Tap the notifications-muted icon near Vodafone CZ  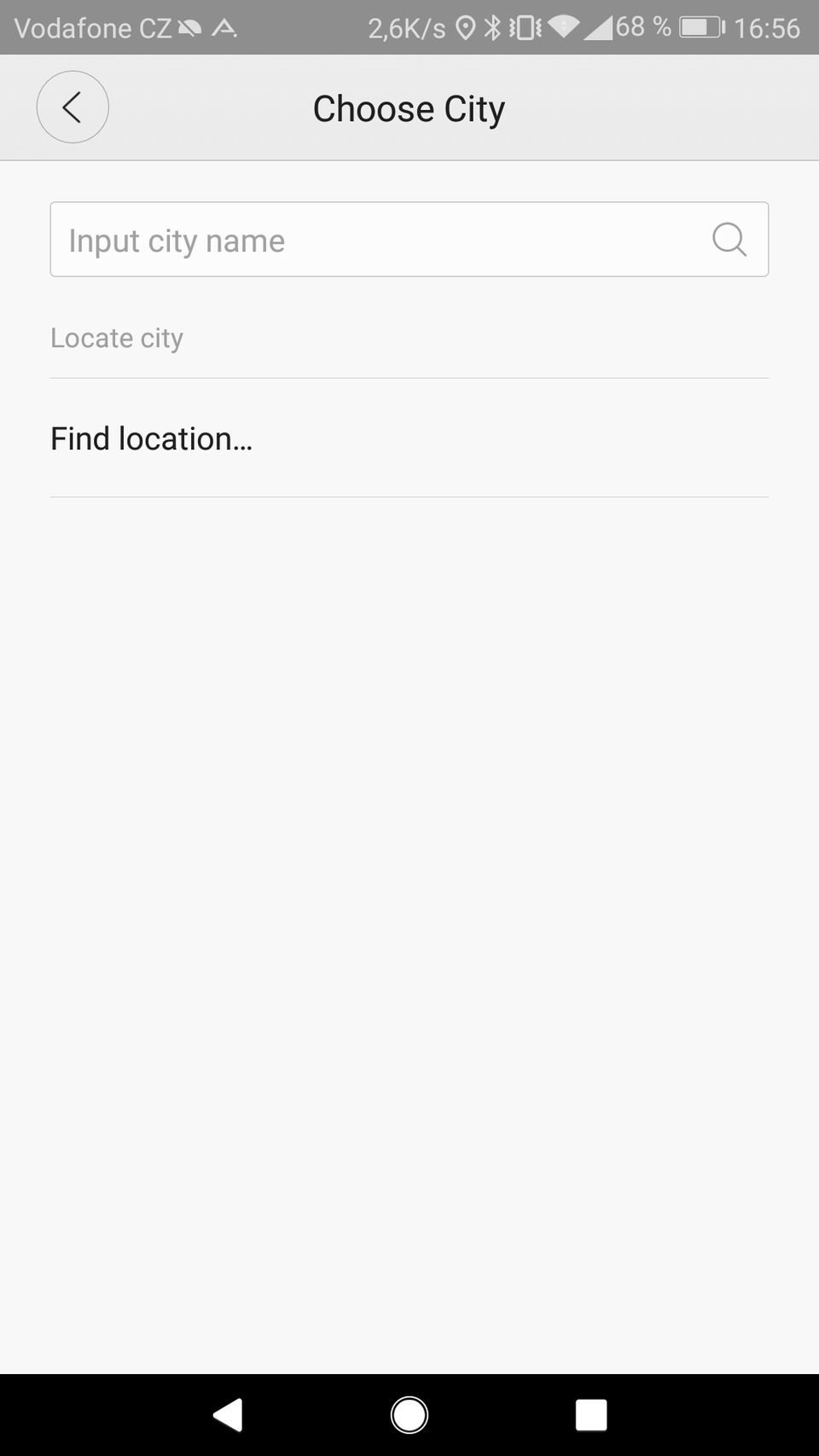pyautogui.click(x=189, y=26)
